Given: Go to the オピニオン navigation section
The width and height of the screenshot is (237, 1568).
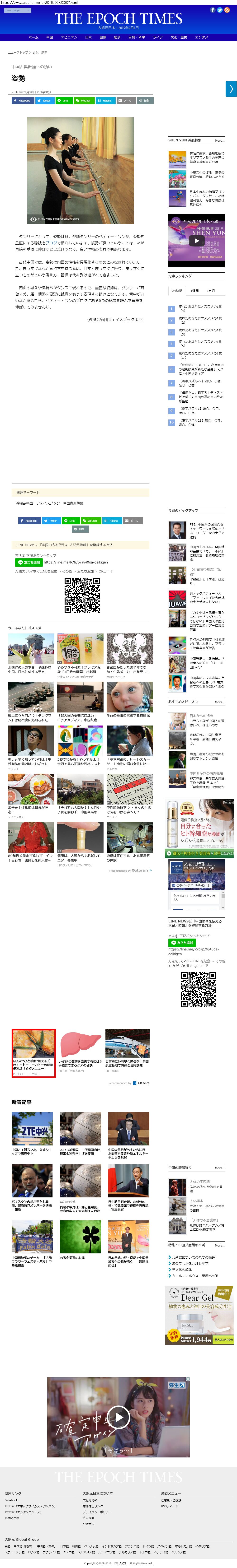Looking at the screenshot, I should (69, 37).
